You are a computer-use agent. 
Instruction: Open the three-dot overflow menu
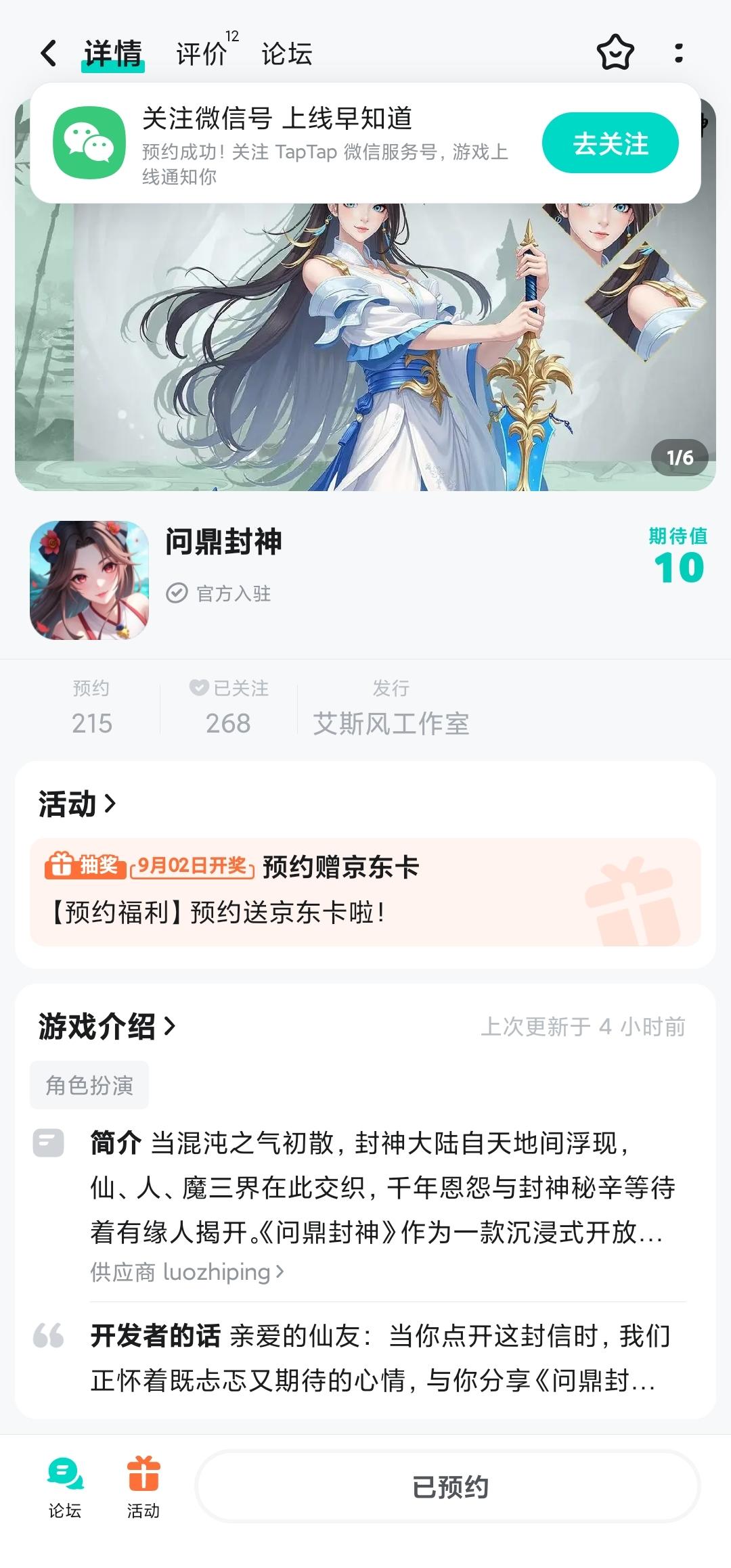680,53
